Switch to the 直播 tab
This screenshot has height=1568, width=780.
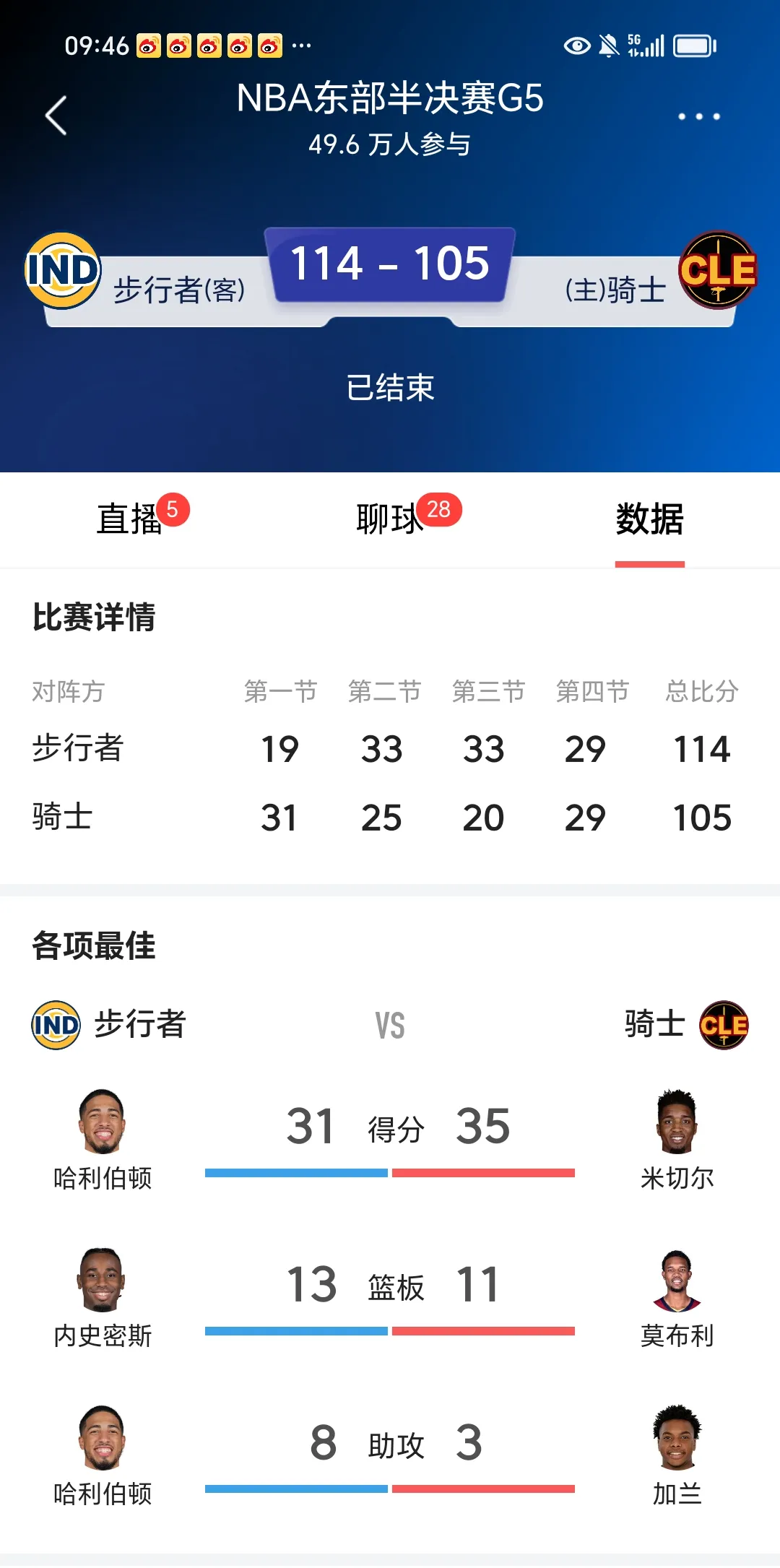click(130, 519)
